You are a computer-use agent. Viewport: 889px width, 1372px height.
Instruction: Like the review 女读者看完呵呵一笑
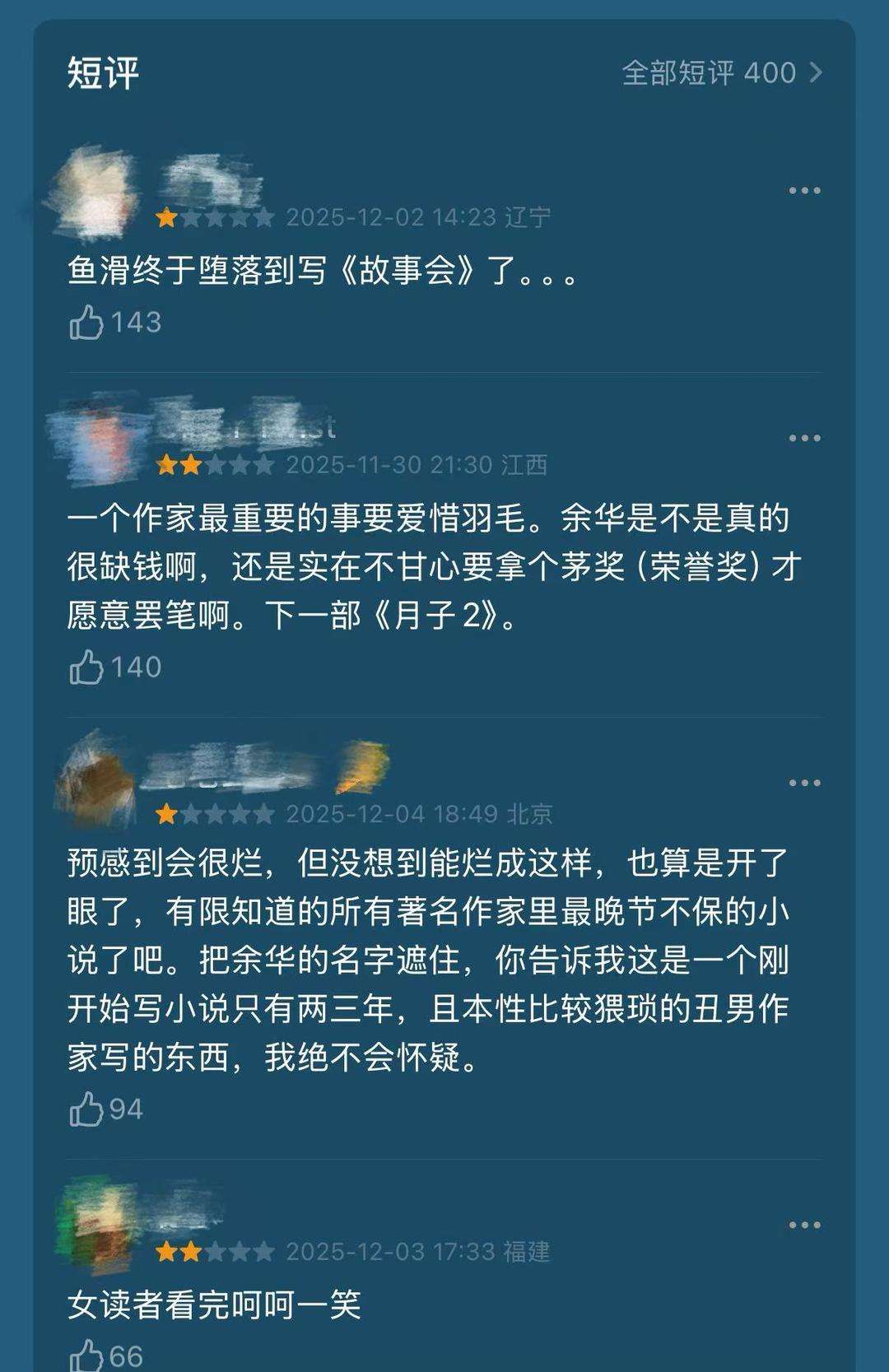coord(86,1354)
